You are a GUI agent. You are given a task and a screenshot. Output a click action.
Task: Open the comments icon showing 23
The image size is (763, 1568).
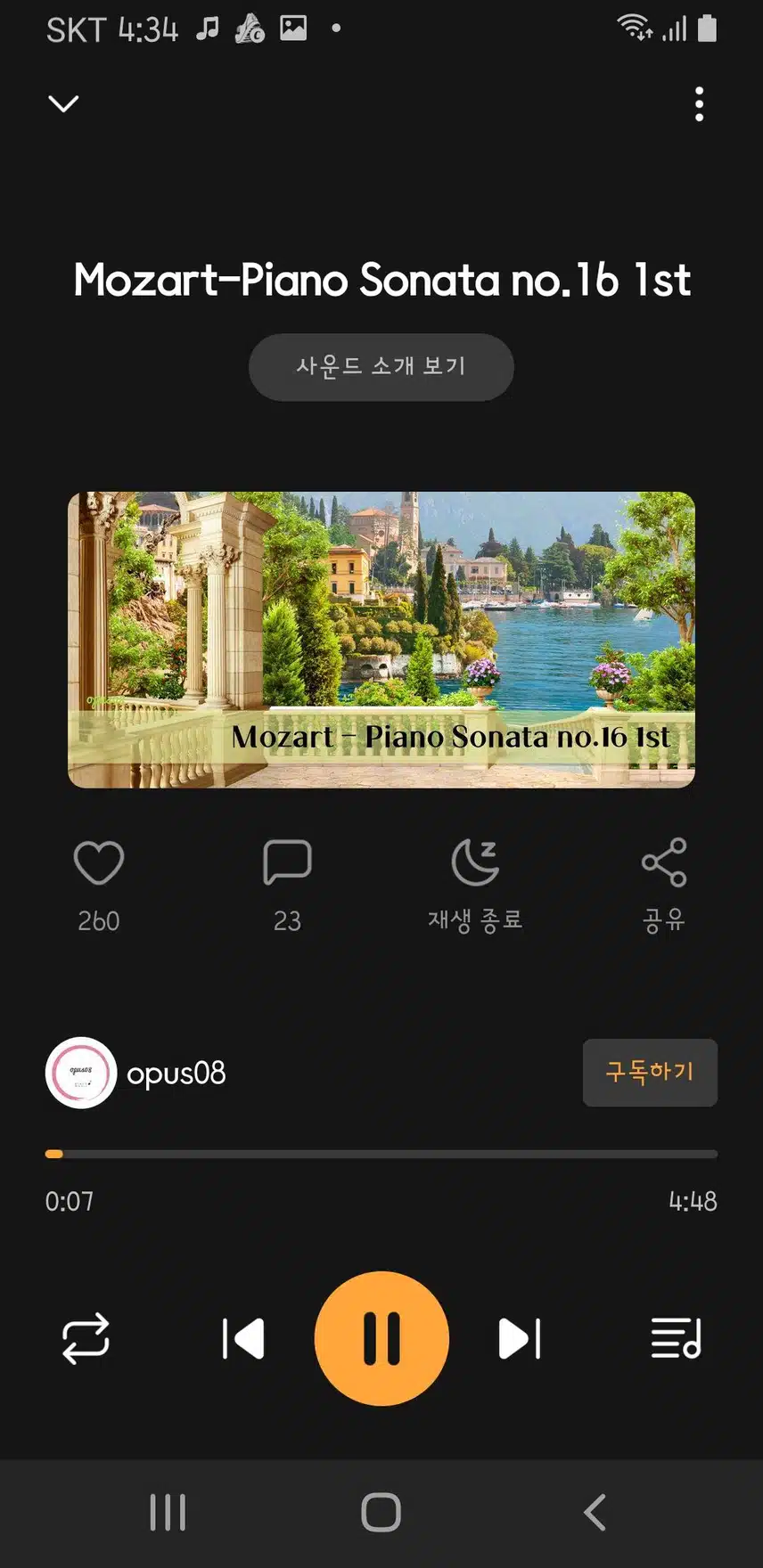[287, 862]
